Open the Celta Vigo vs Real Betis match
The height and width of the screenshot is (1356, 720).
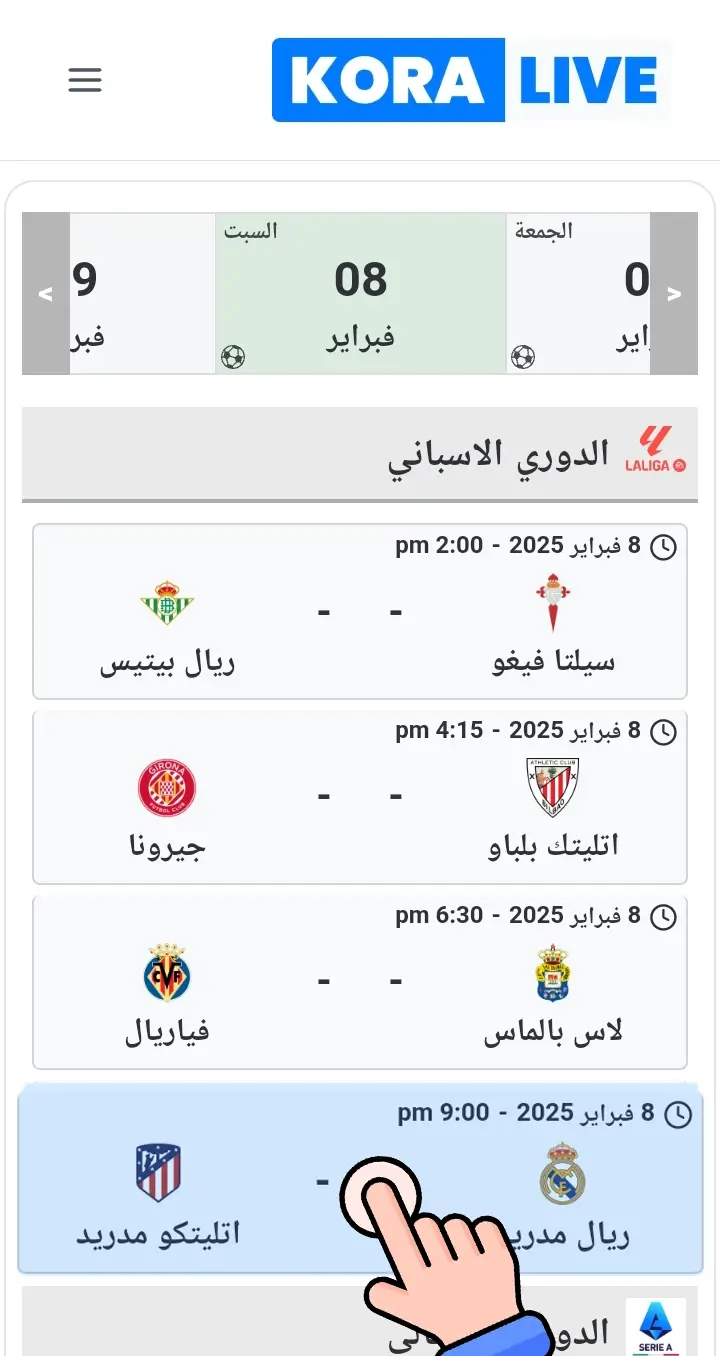[360, 611]
